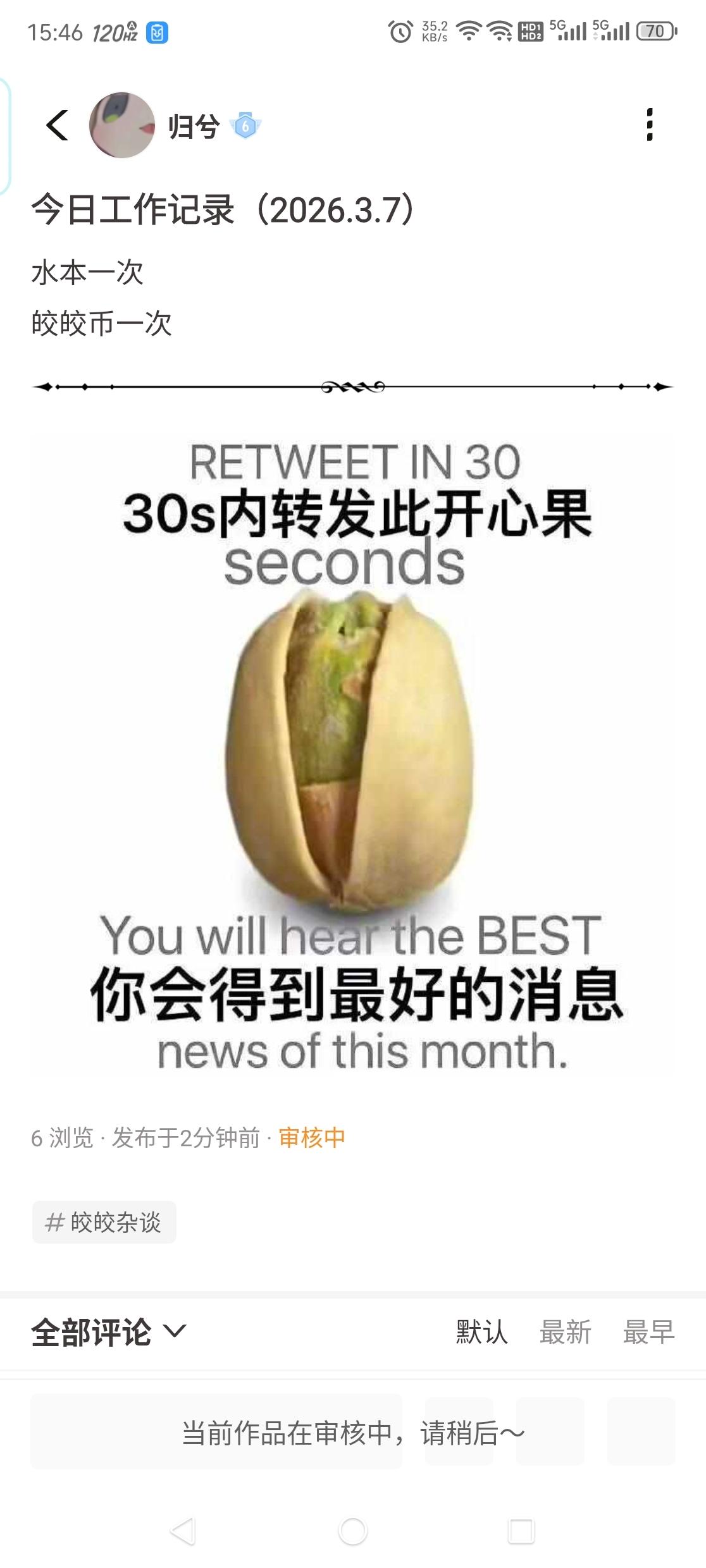Open 归兮's profile avatar
This screenshot has height=1568, width=706.
click(122, 125)
